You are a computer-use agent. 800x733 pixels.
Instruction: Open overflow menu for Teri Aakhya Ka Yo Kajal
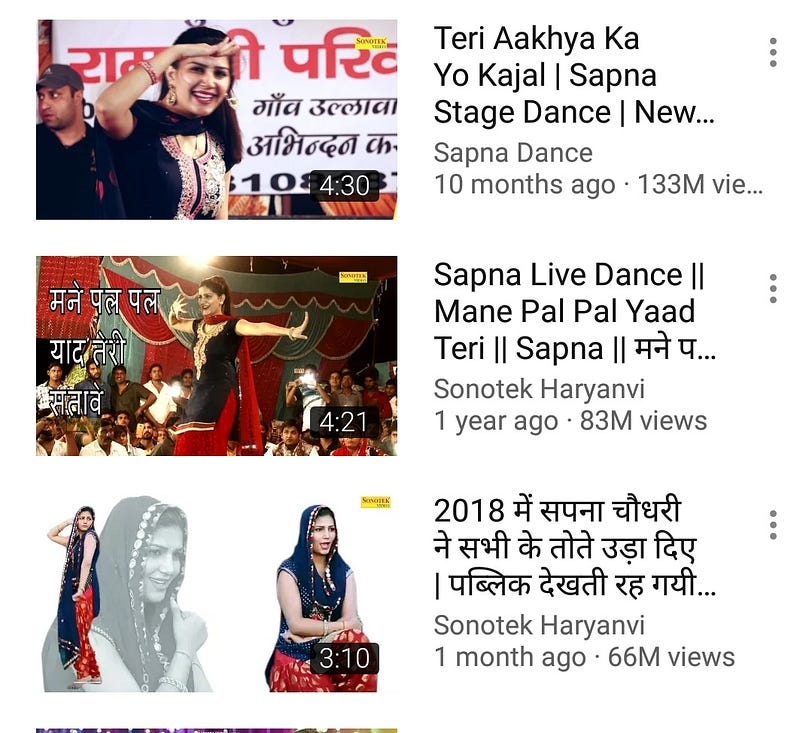pyautogui.click(x=773, y=52)
